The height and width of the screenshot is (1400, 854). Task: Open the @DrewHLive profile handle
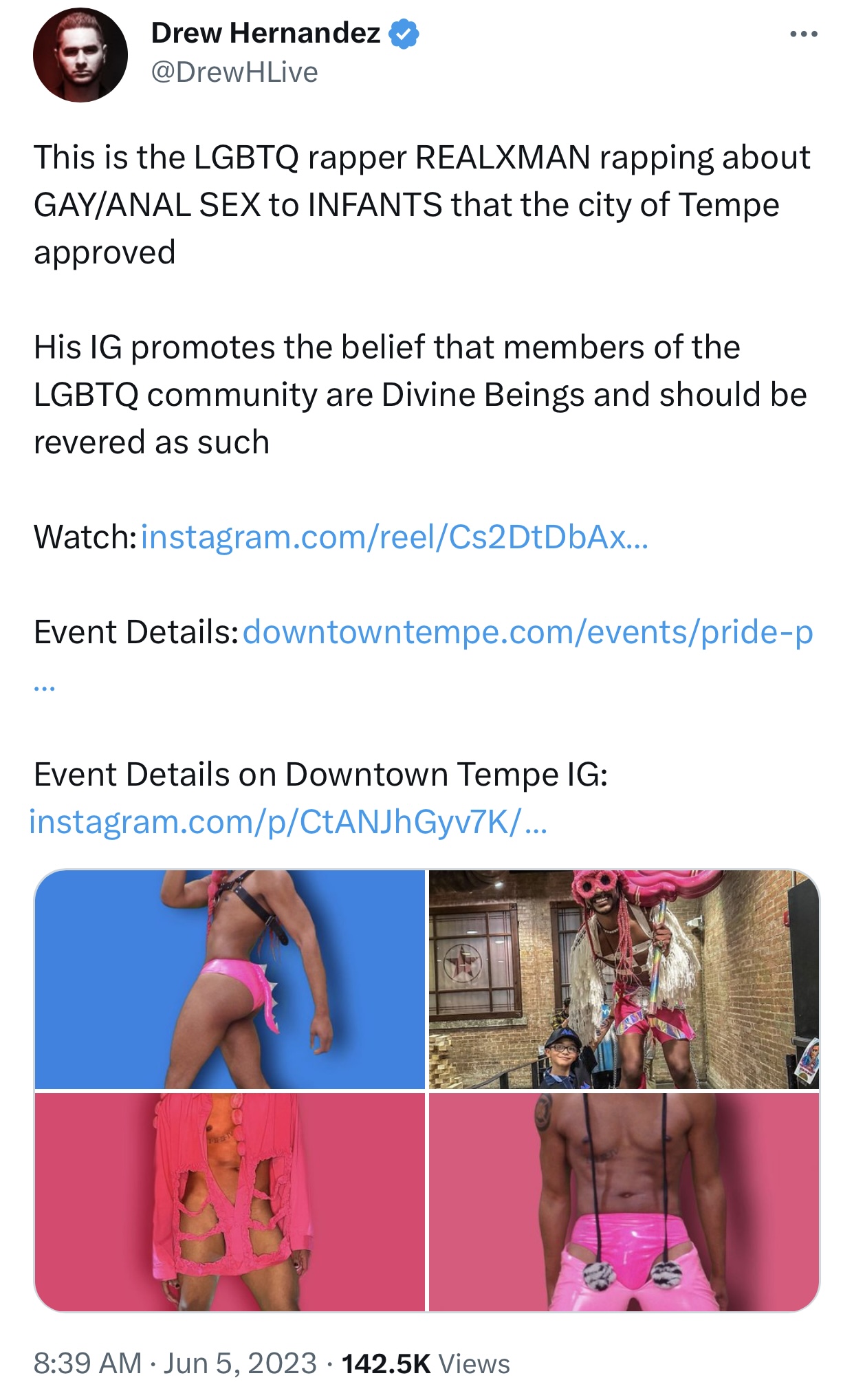click(234, 72)
